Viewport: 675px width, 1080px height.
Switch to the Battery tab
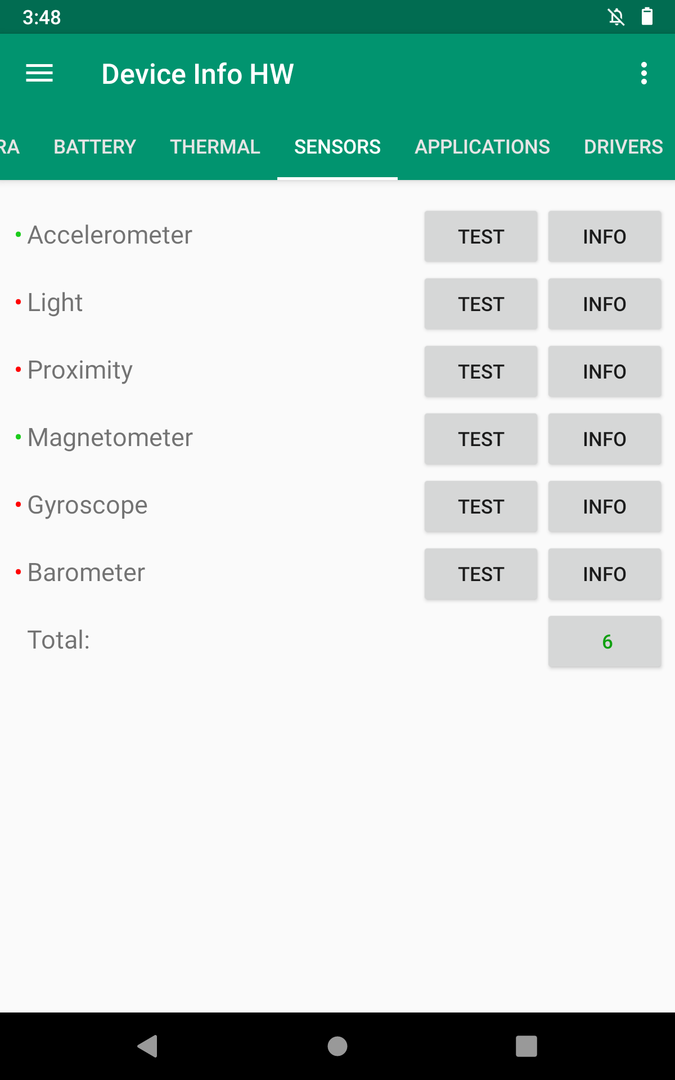click(x=94, y=147)
